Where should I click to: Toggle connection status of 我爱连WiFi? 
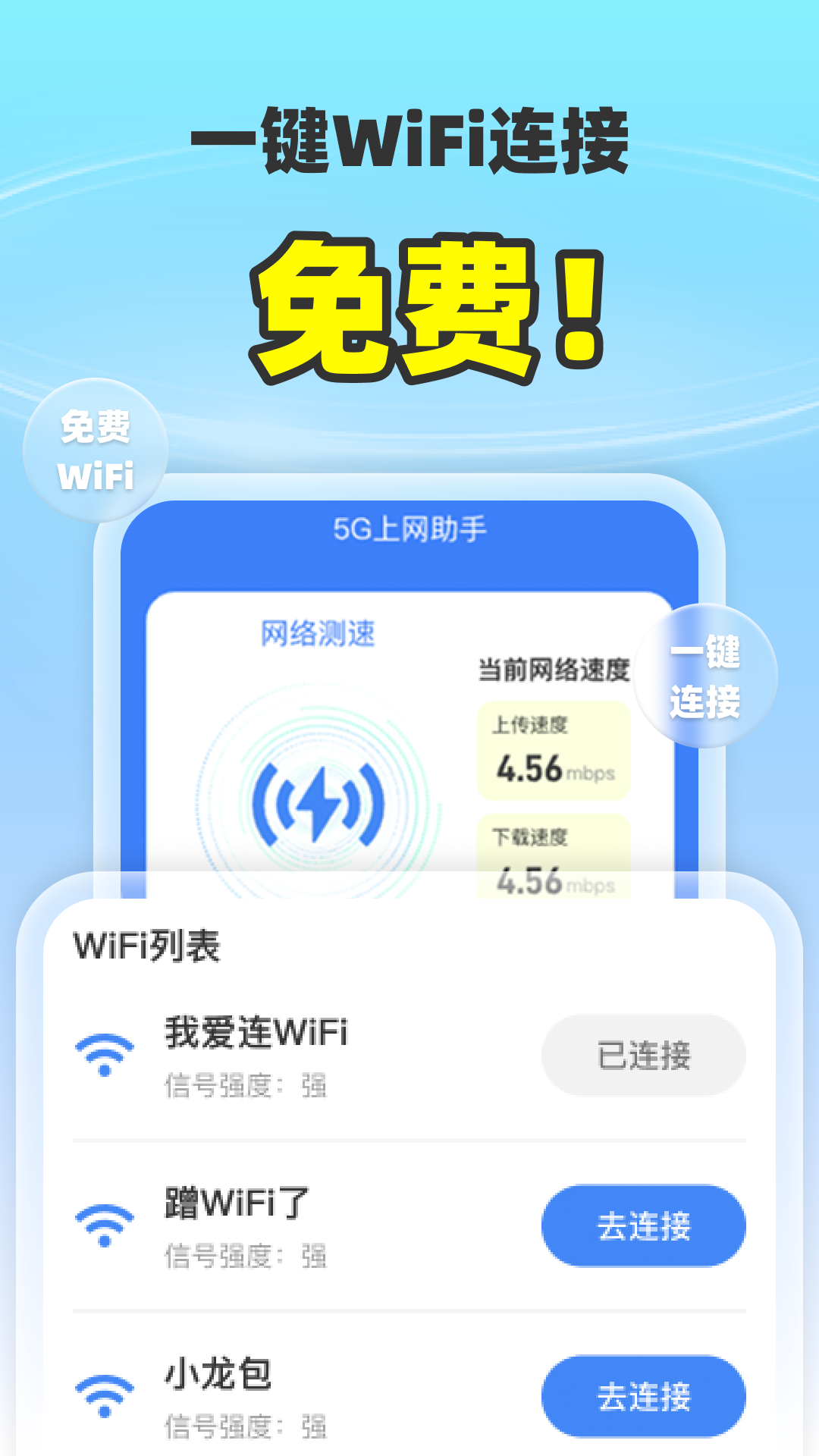643,1054
